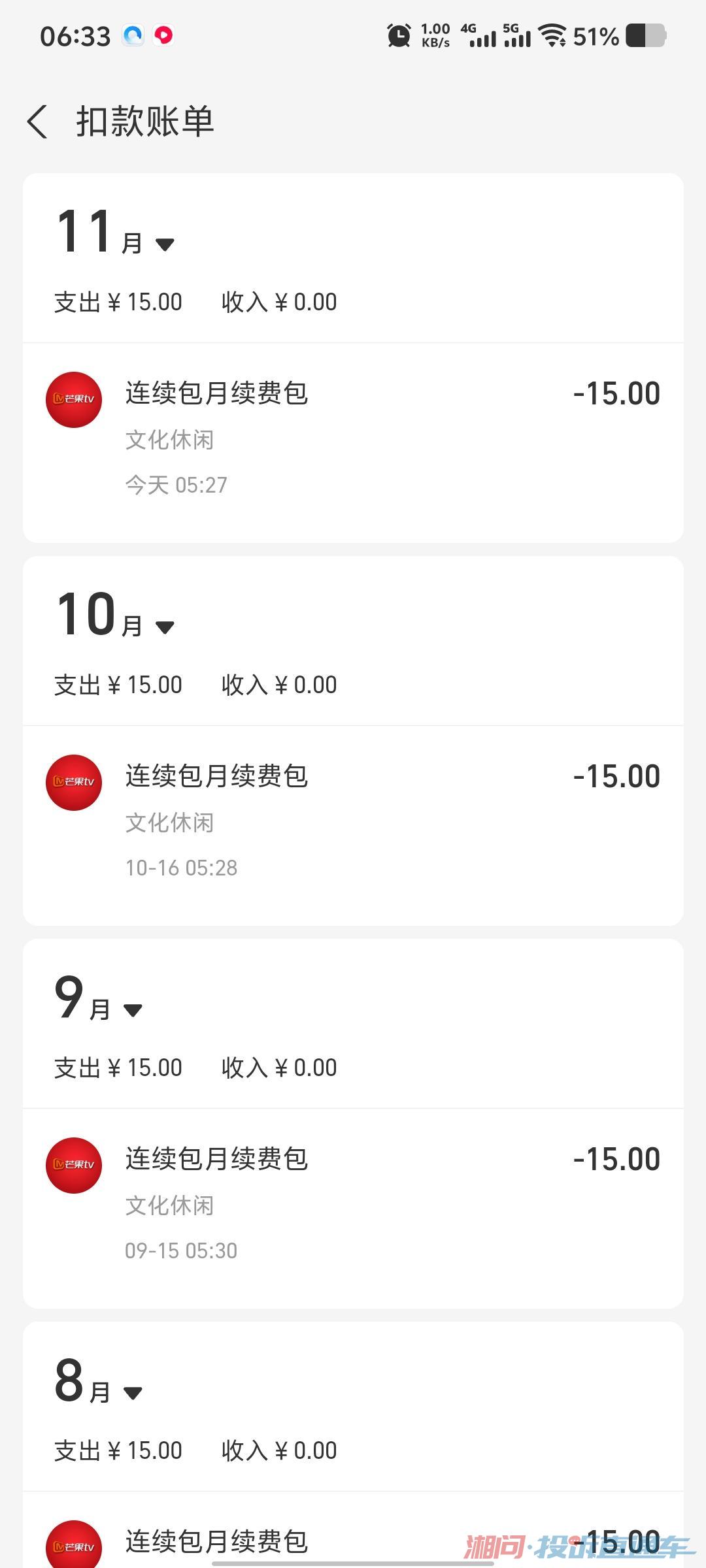Viewport: 706px width, 1568px height.
Task: Open the 连续包月续费包 charge from 今天 05:27
Action: pos(353,438)
